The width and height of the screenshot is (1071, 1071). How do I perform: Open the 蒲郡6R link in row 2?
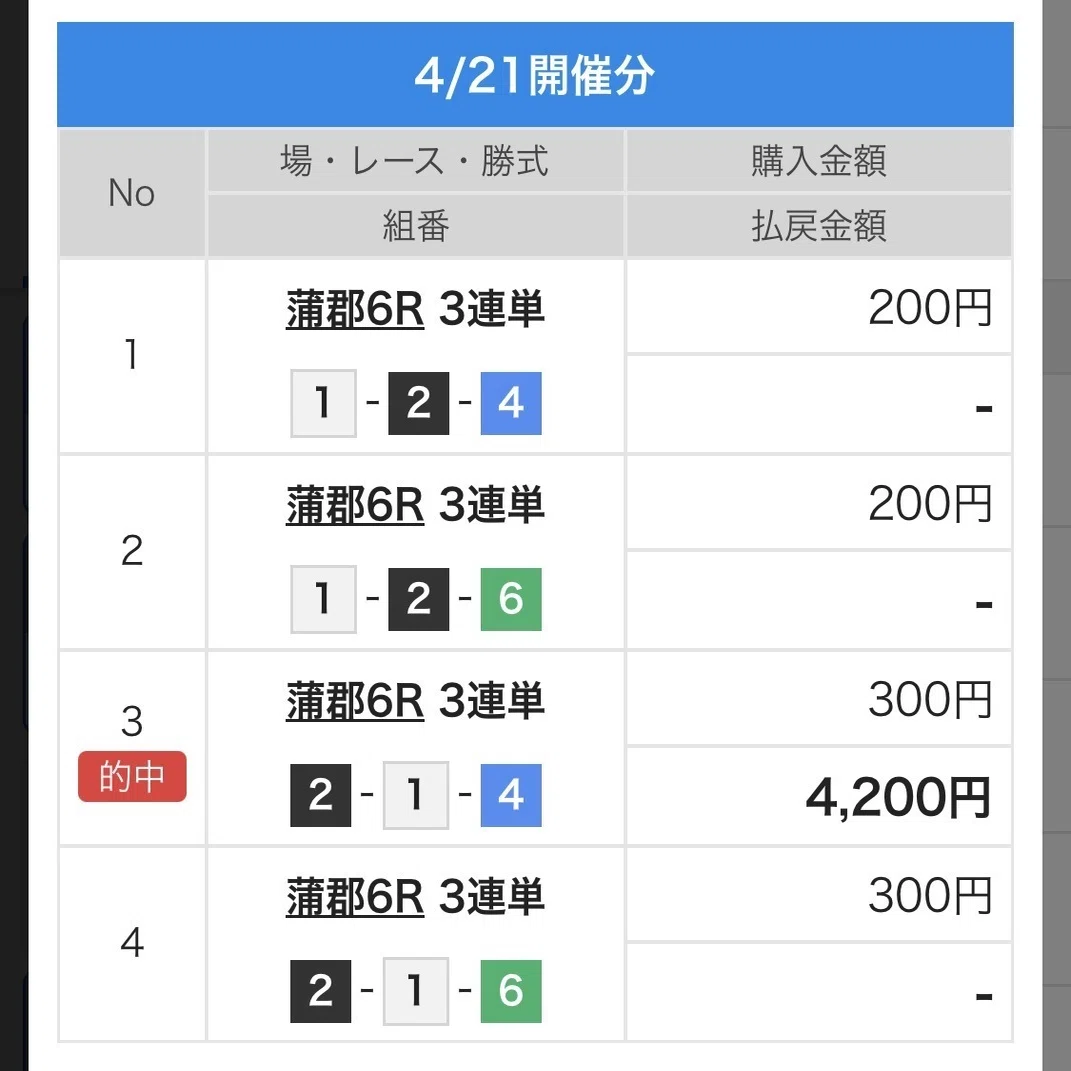(x=354, y=505)
